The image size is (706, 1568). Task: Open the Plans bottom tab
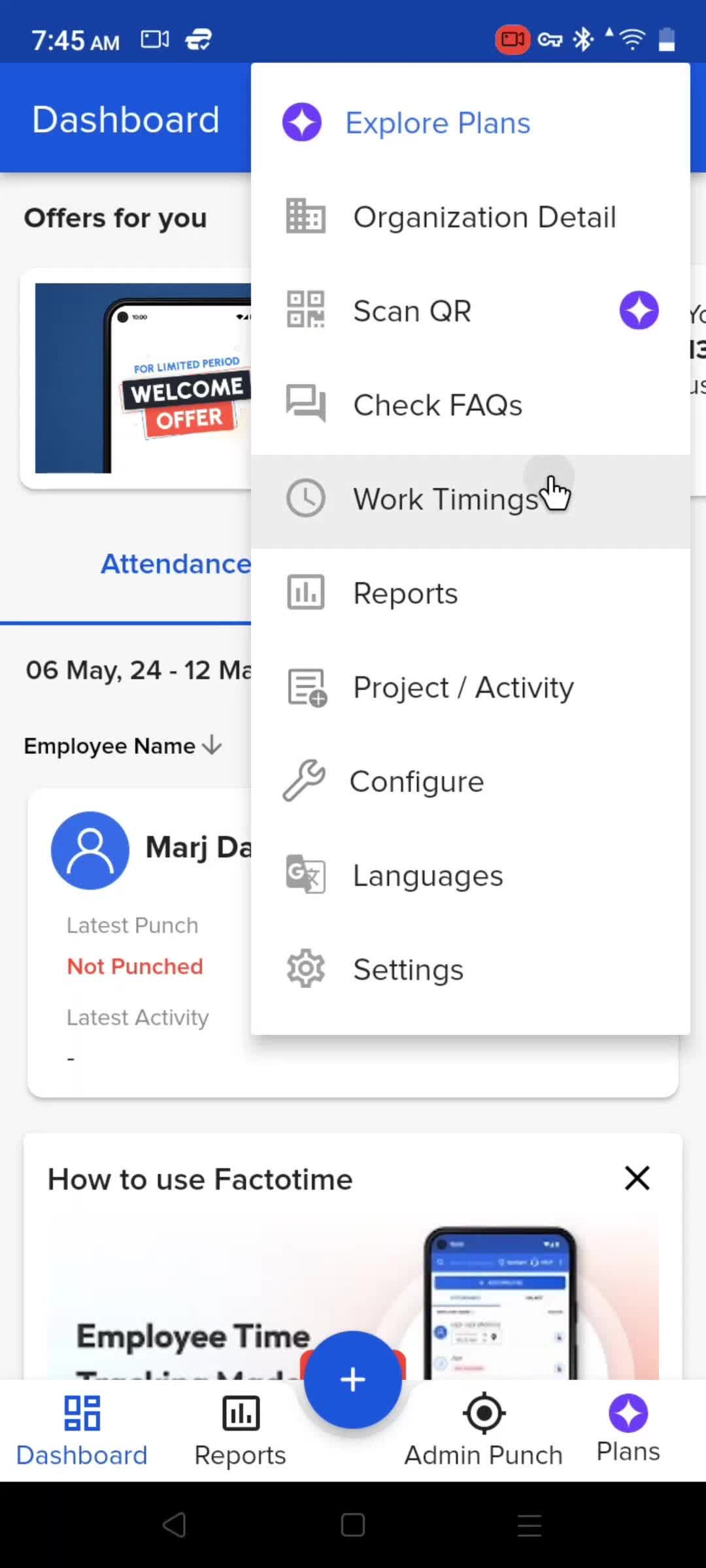(628, 1429)
